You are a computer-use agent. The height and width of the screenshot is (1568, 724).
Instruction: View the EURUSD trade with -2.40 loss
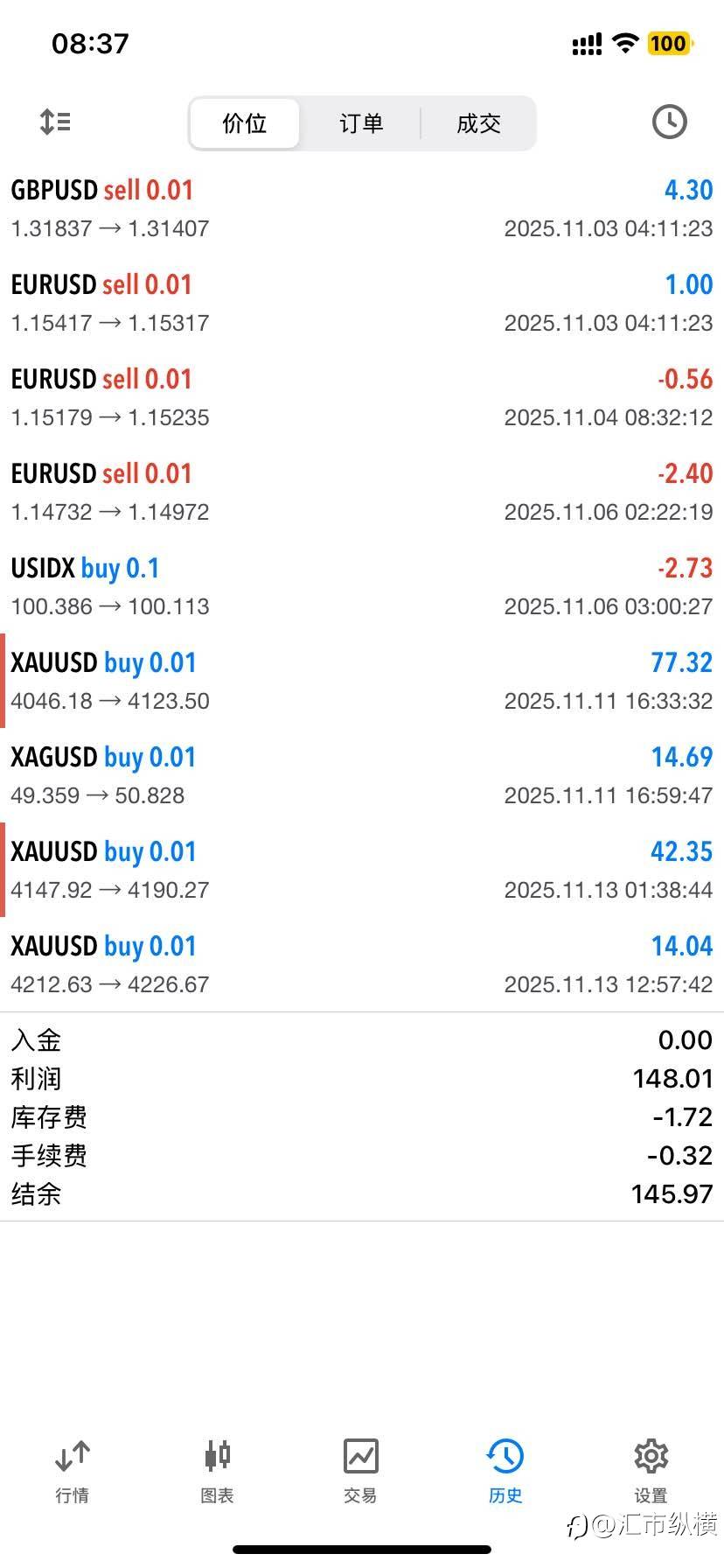pos(362,492)
